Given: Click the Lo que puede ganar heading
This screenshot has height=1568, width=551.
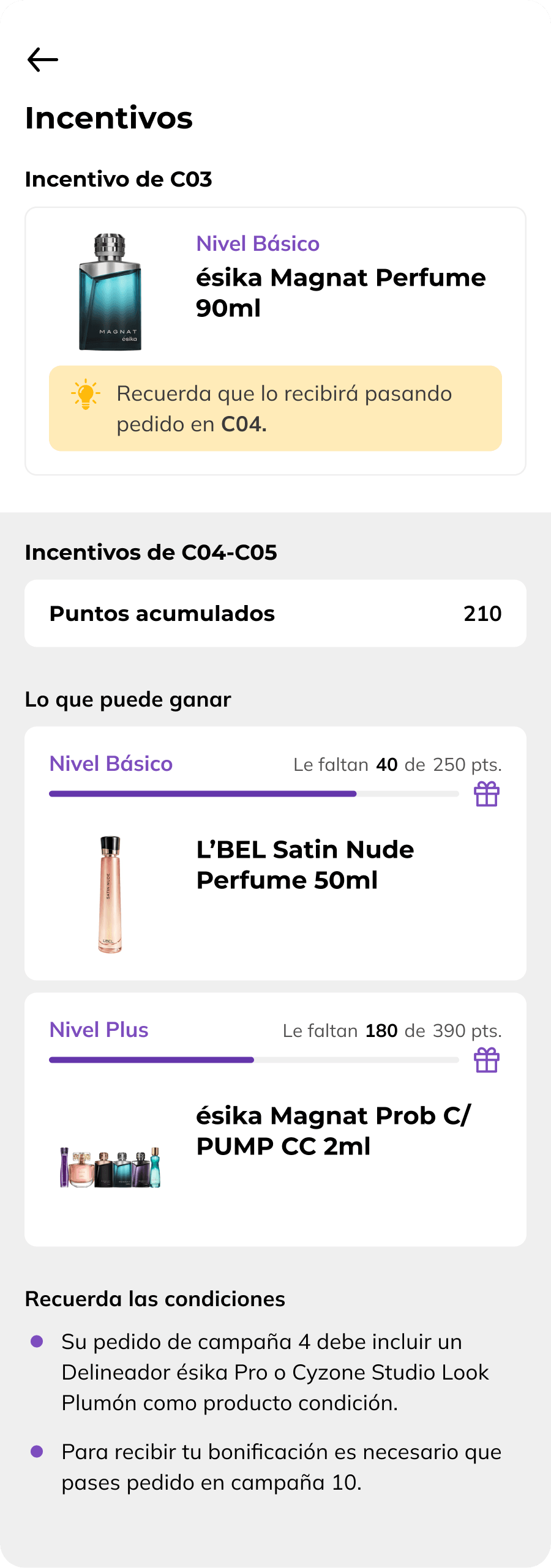Looking at the screenshot, I should 128,699.
